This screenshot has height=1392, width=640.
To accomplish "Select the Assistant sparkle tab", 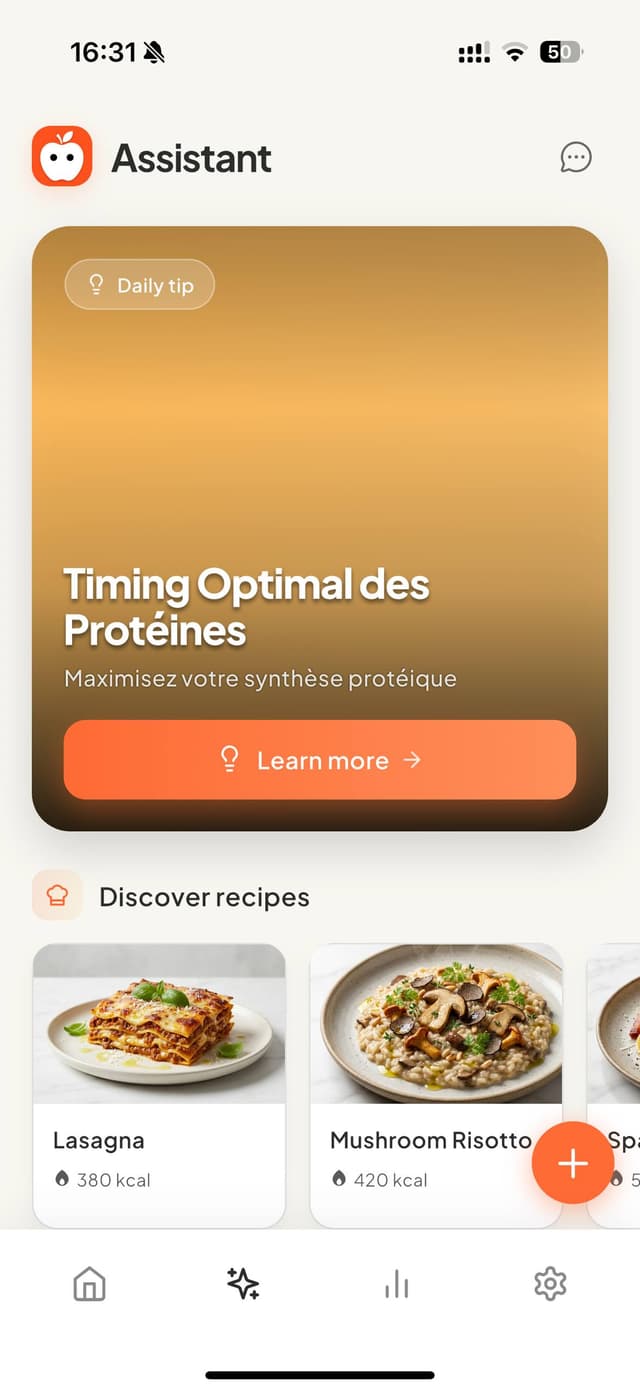I will pos(243,1283).
